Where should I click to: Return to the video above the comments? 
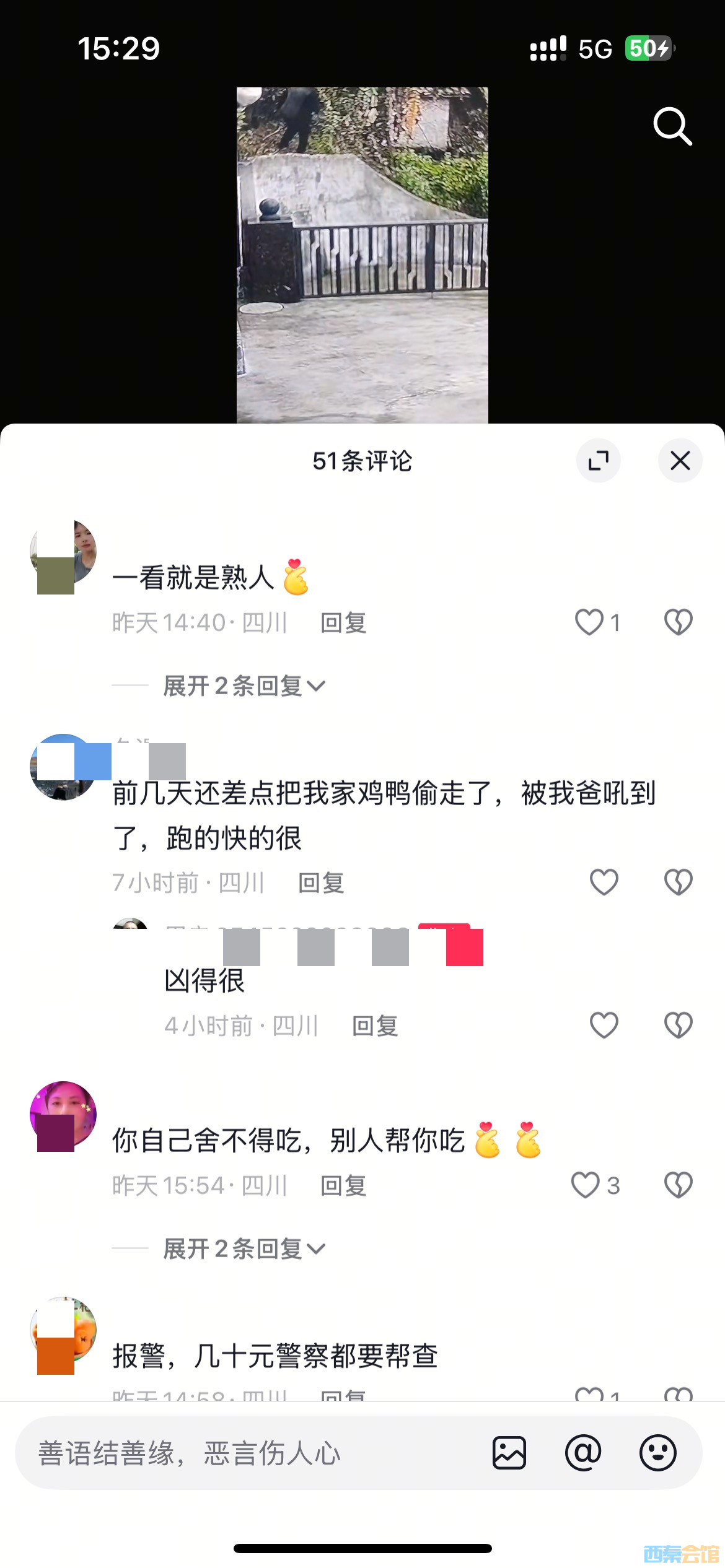tap(362, 254)
